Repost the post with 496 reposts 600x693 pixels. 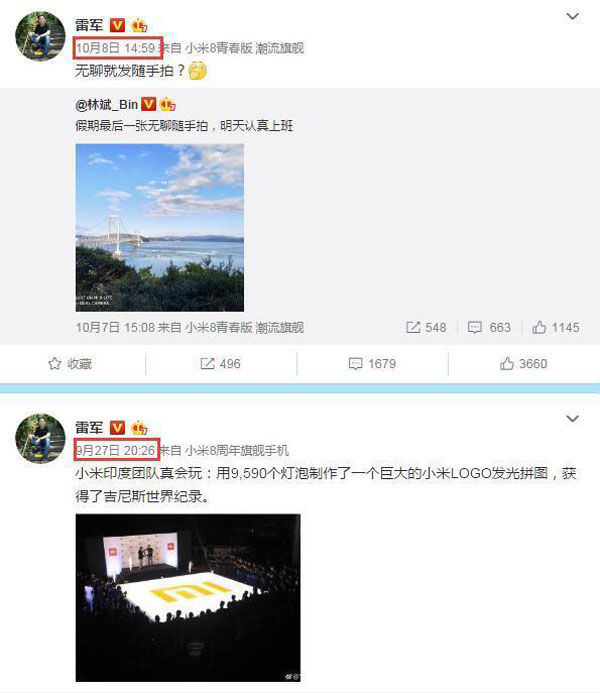pos(220,364)
